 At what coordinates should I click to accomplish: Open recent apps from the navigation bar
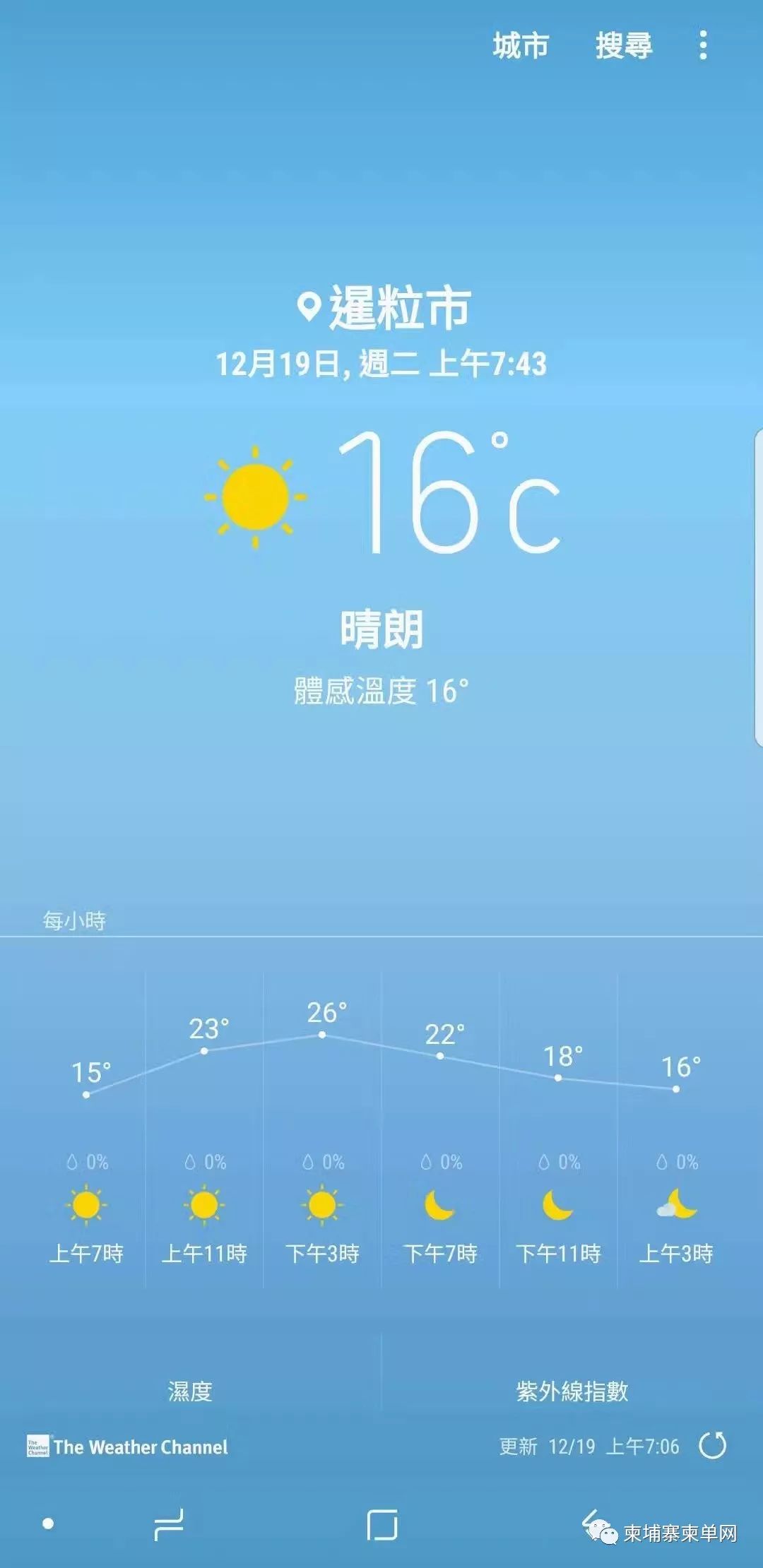(169, 1524)
